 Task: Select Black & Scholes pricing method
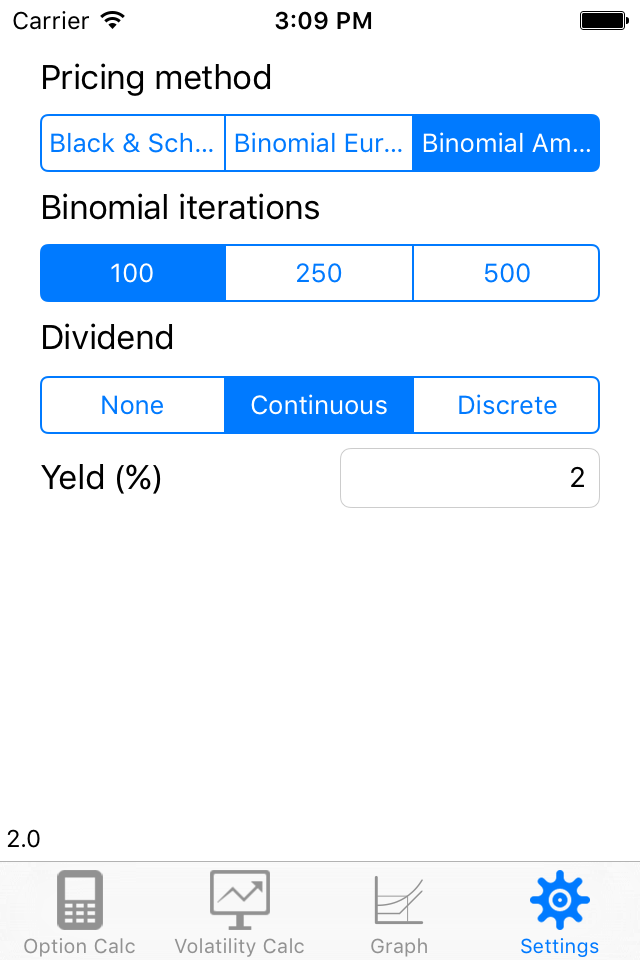tap(133, 143)
